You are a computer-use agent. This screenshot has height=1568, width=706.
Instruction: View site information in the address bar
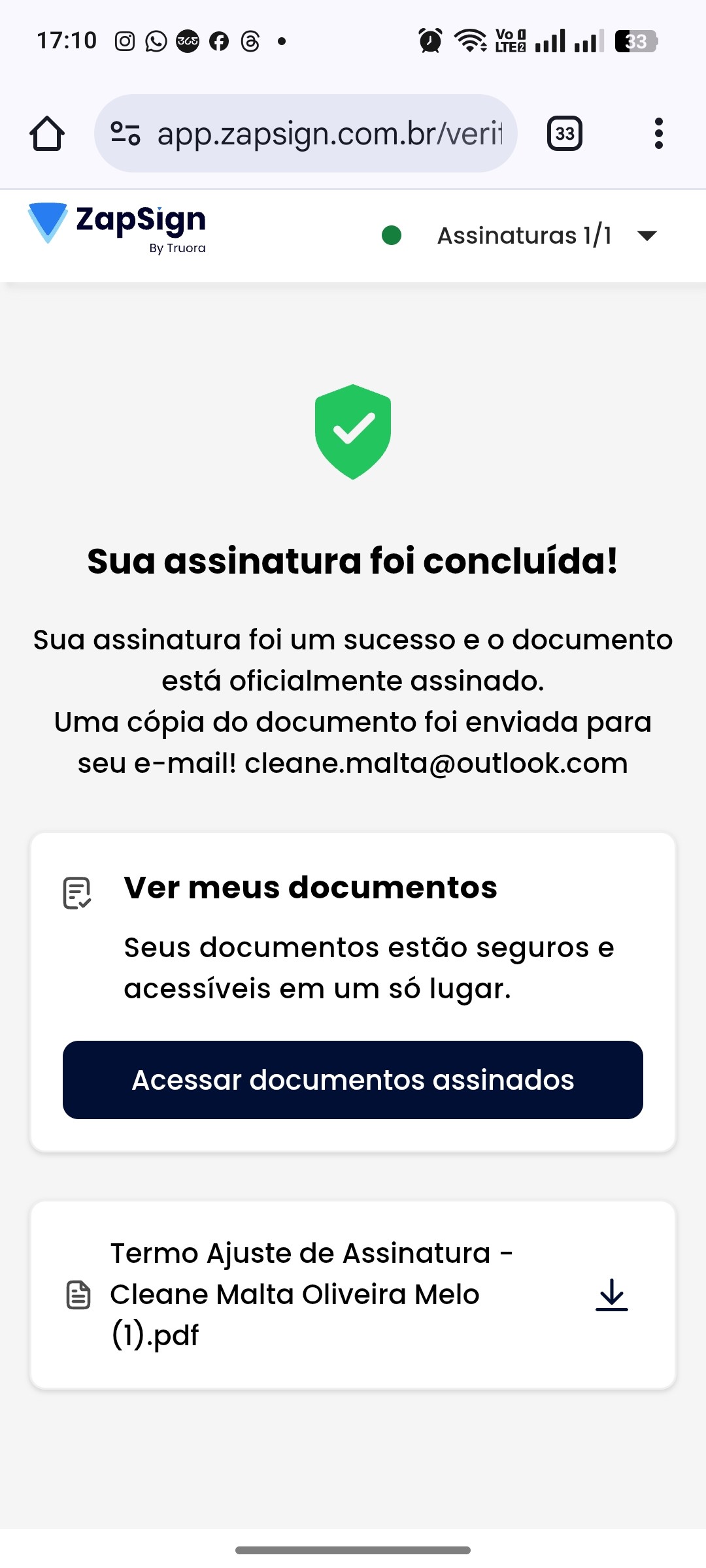(x=126, y=134)
